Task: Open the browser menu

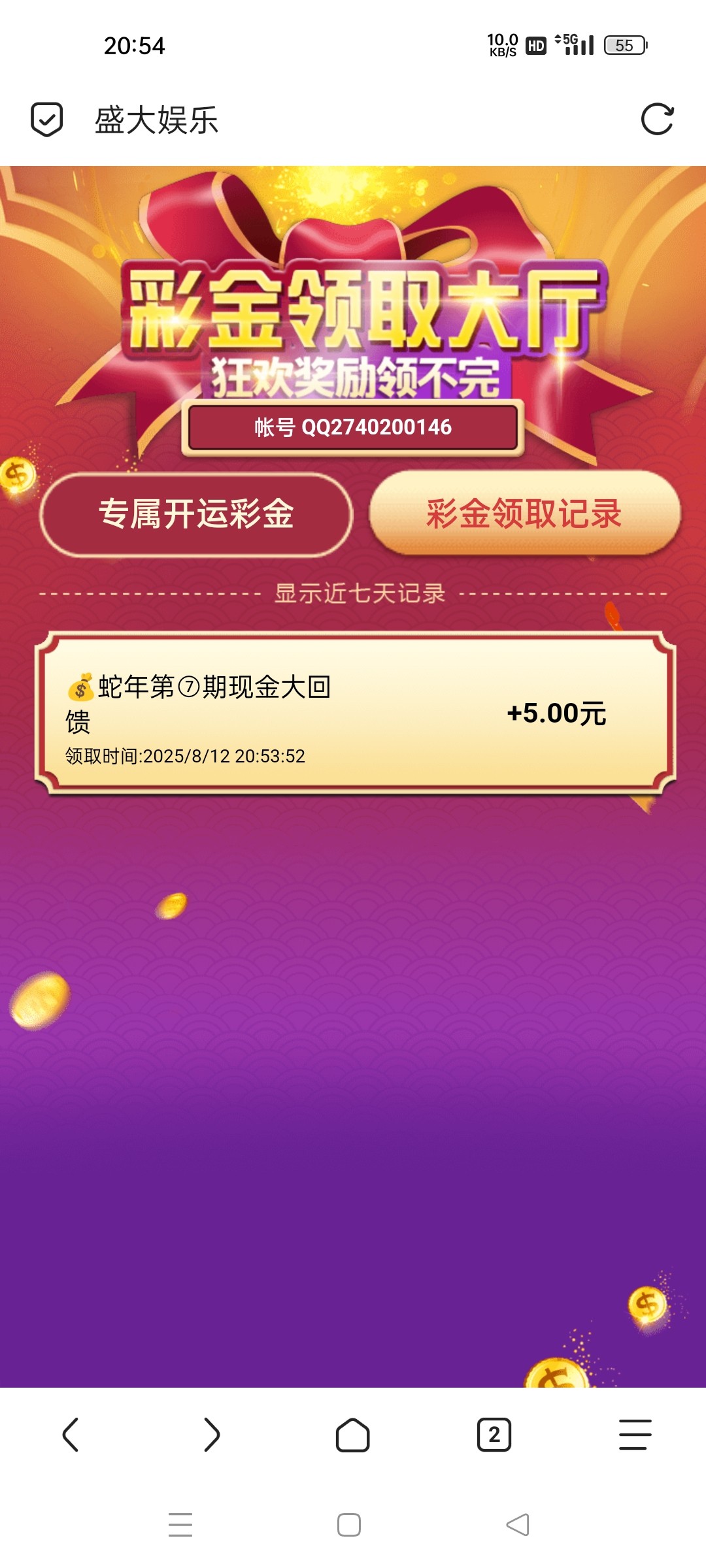Action: (635, 1435)
